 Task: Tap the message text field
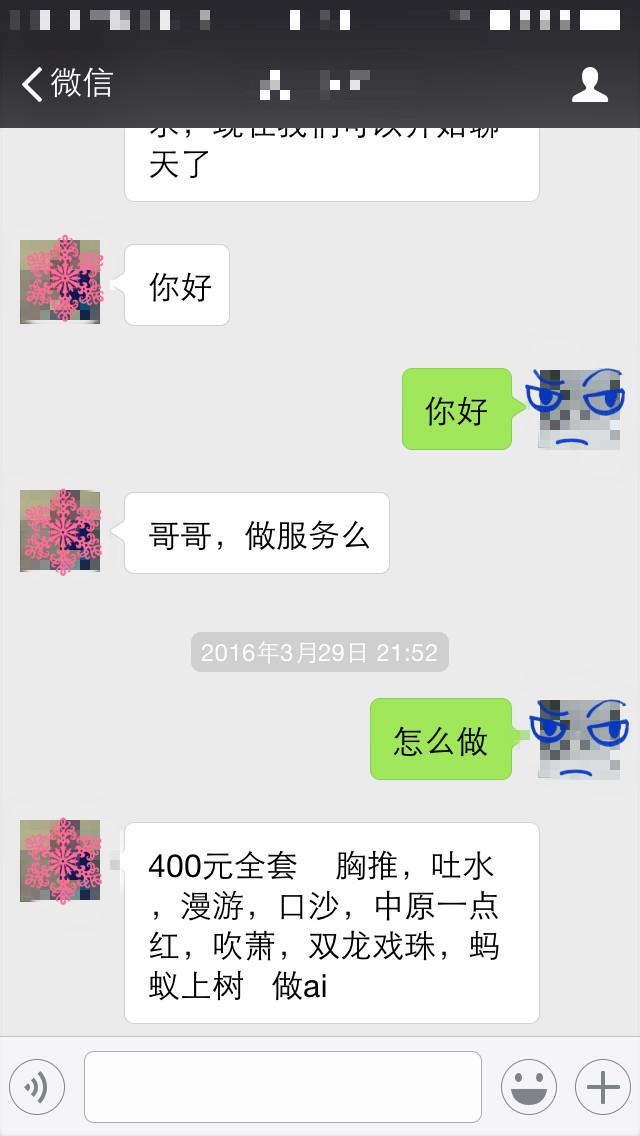coord(282,1087)
